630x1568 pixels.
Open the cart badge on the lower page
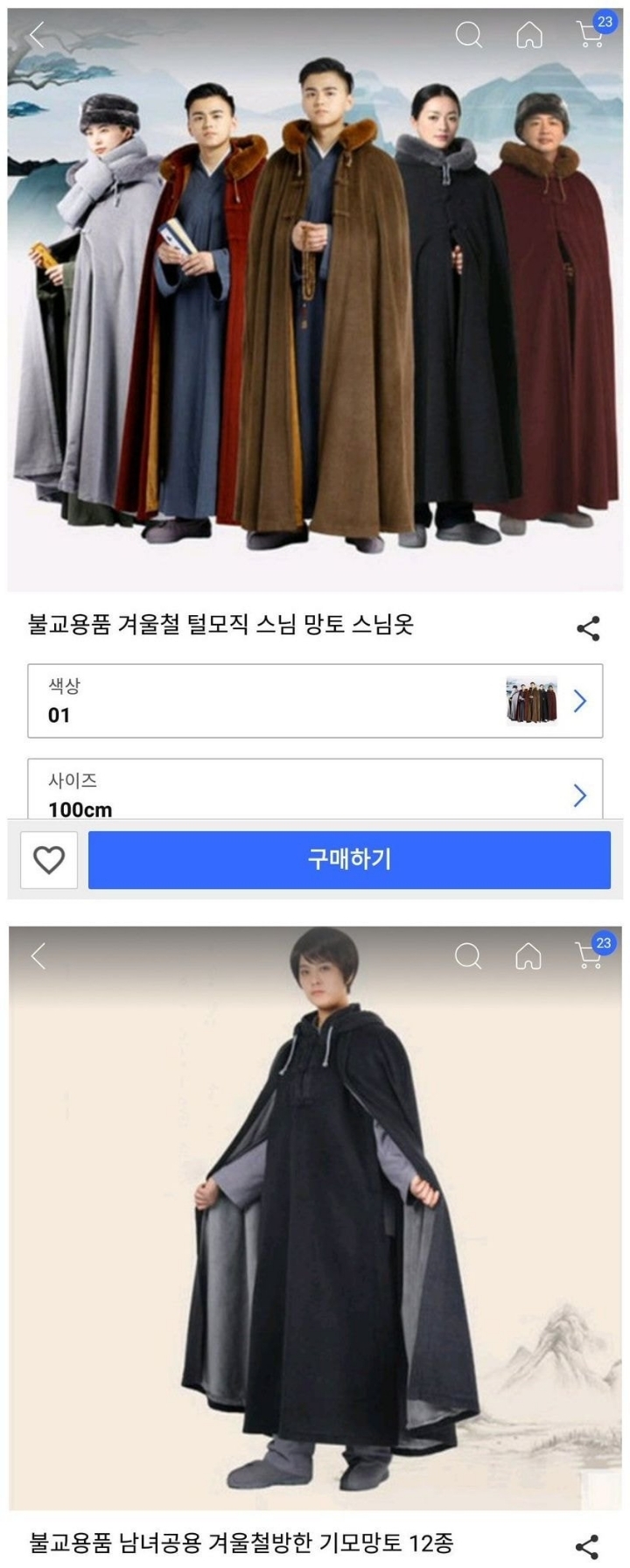(588, 957)
